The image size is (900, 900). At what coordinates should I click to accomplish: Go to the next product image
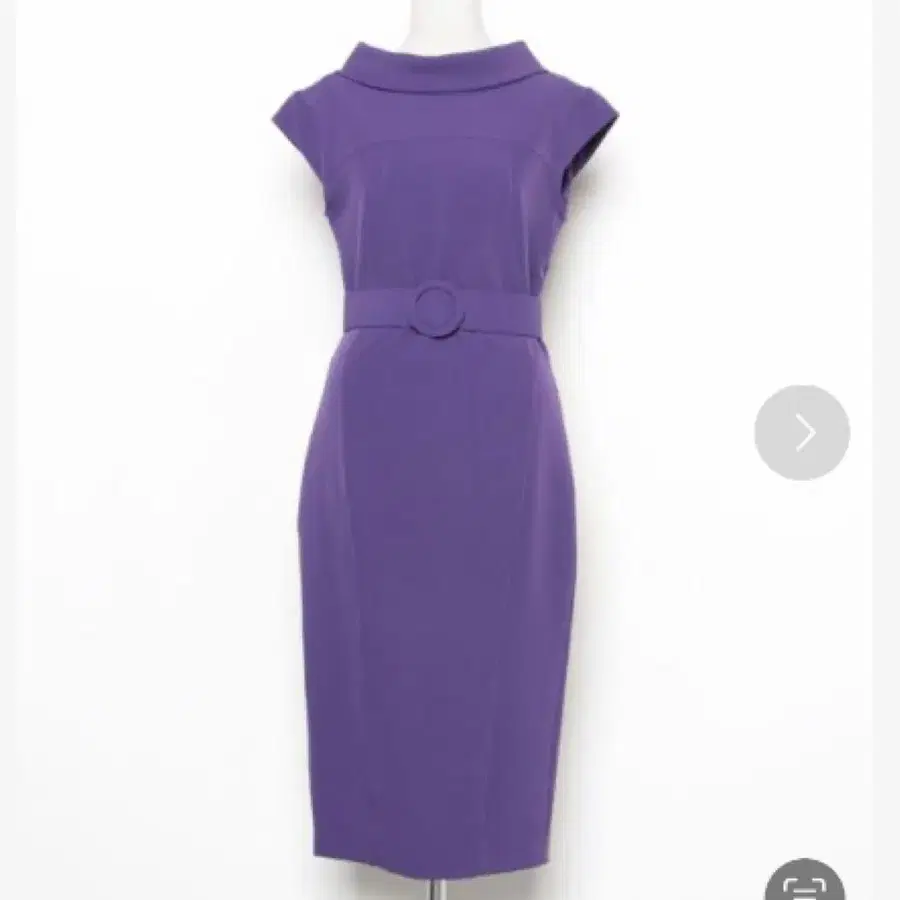point(802,432)
